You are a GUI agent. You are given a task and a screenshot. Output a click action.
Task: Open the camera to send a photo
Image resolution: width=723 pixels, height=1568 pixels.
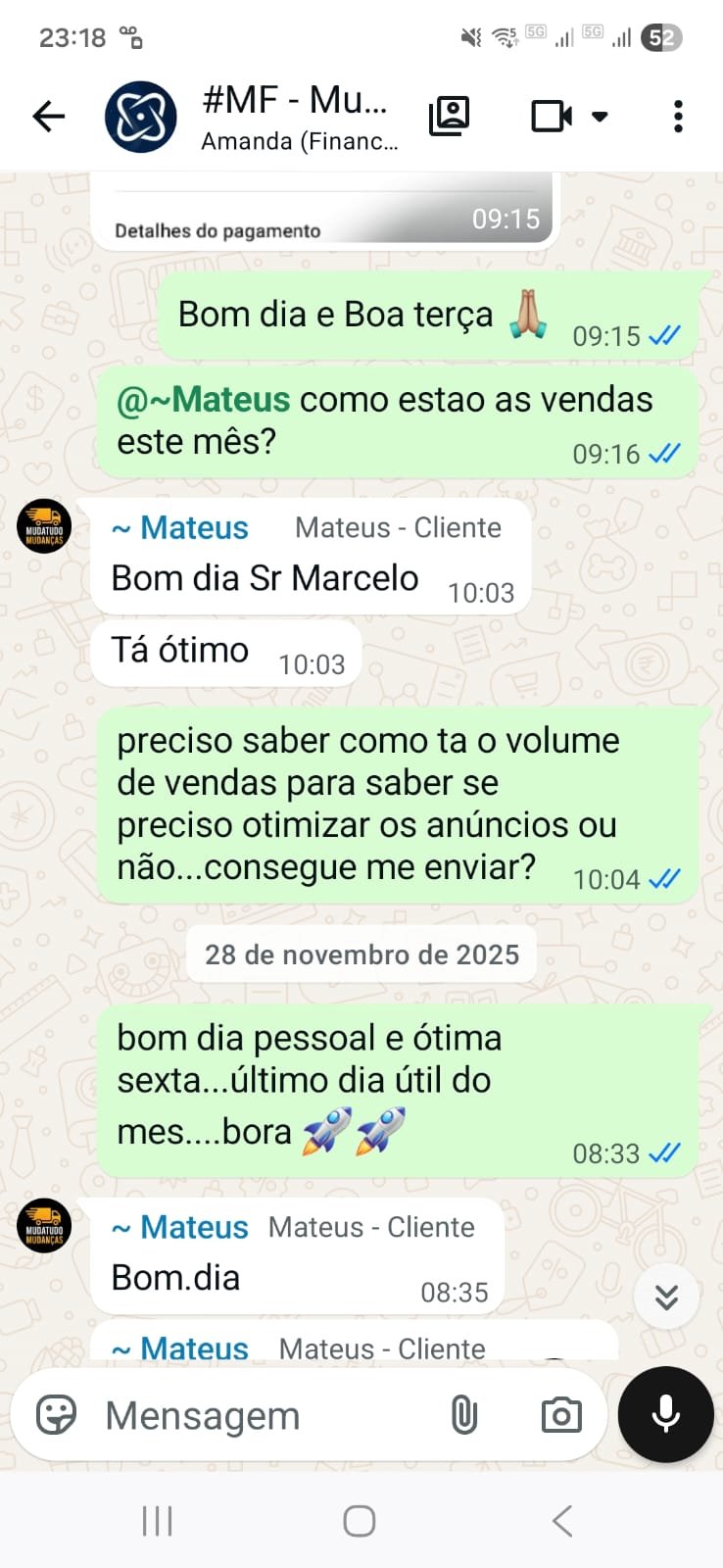pos(561,1415)
